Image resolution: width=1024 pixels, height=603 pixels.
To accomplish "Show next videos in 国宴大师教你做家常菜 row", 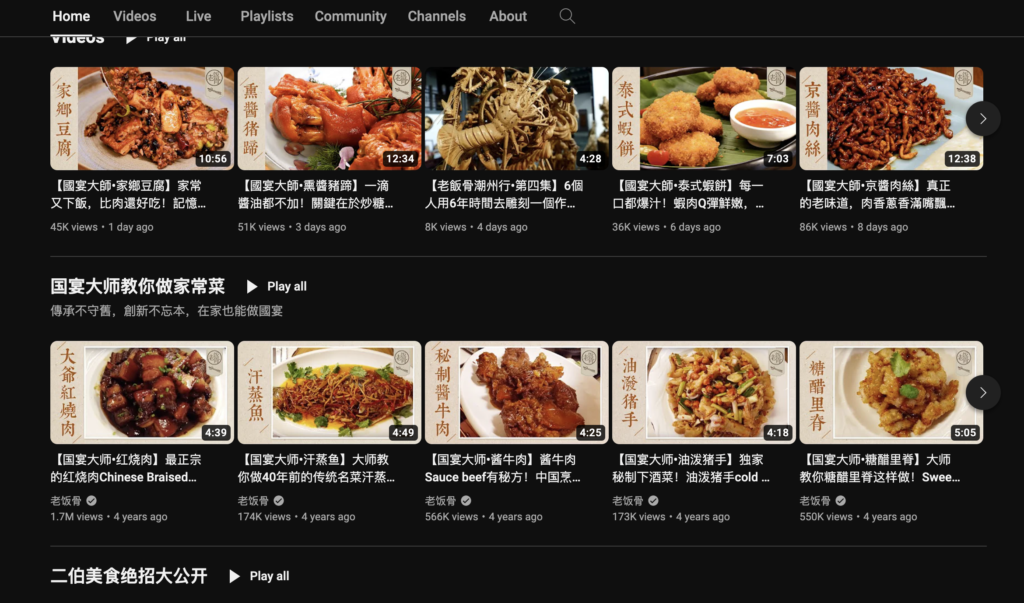I will pyautogui.click(x=982, y=392).
